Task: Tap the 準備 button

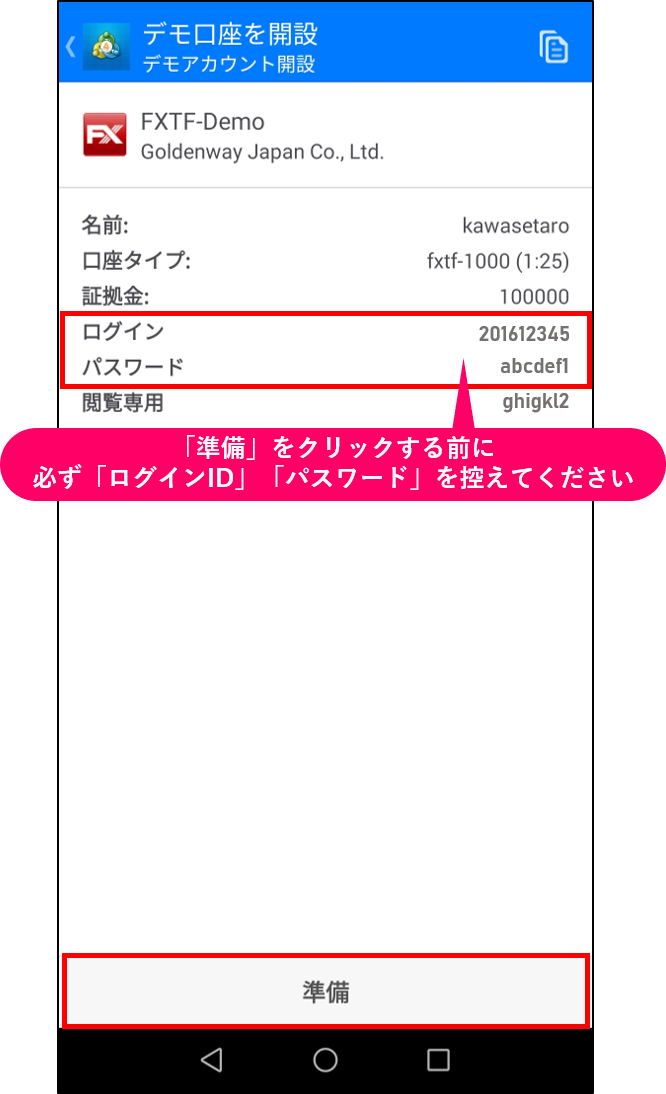Action: click(x=326, y=991)
